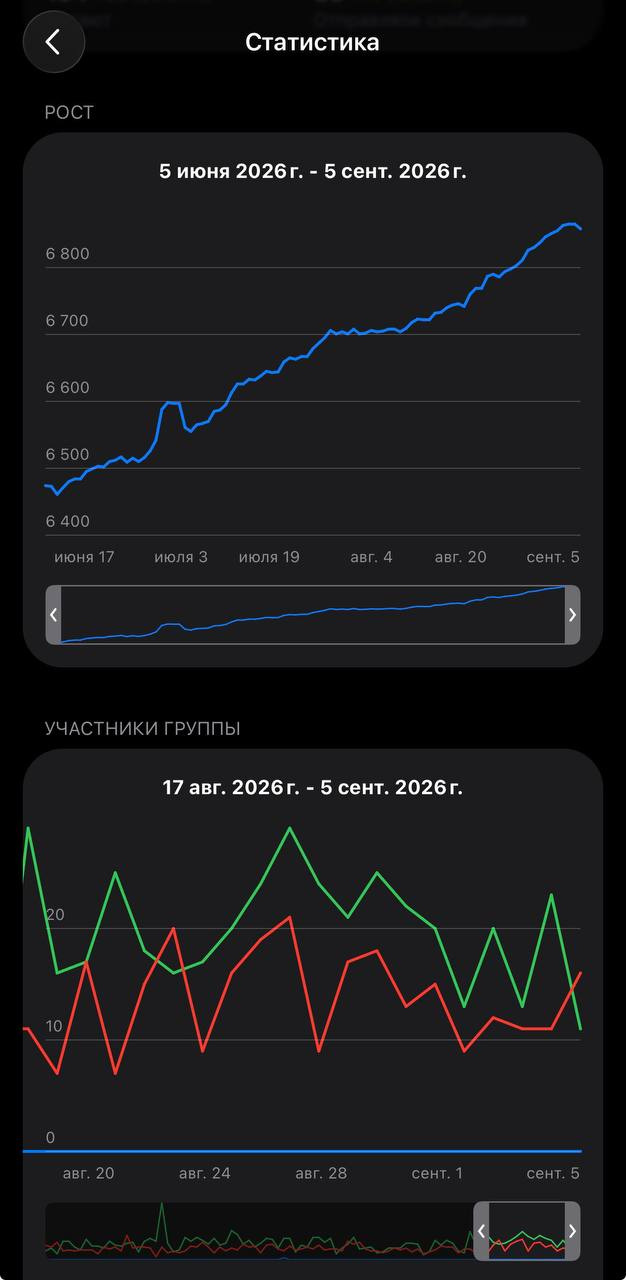The image size is (626, 1280).
Task: Tap the right handle of the Рост range selector
Action: (x=572, y=615)
